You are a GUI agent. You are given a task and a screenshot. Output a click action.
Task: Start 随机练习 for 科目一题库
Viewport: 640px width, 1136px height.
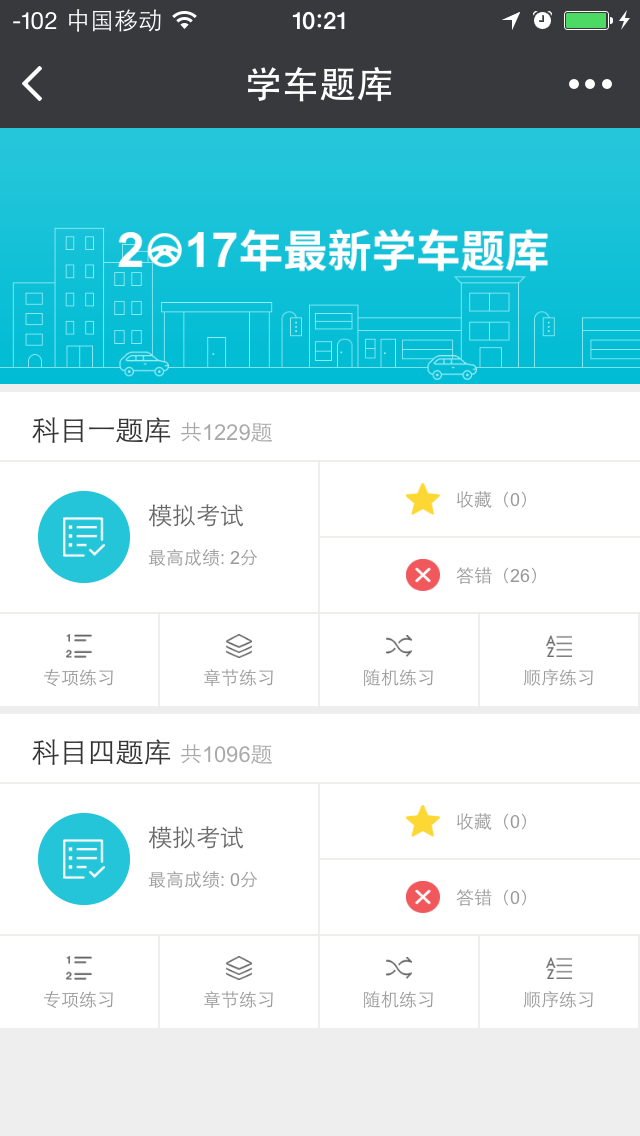[399, 660]
